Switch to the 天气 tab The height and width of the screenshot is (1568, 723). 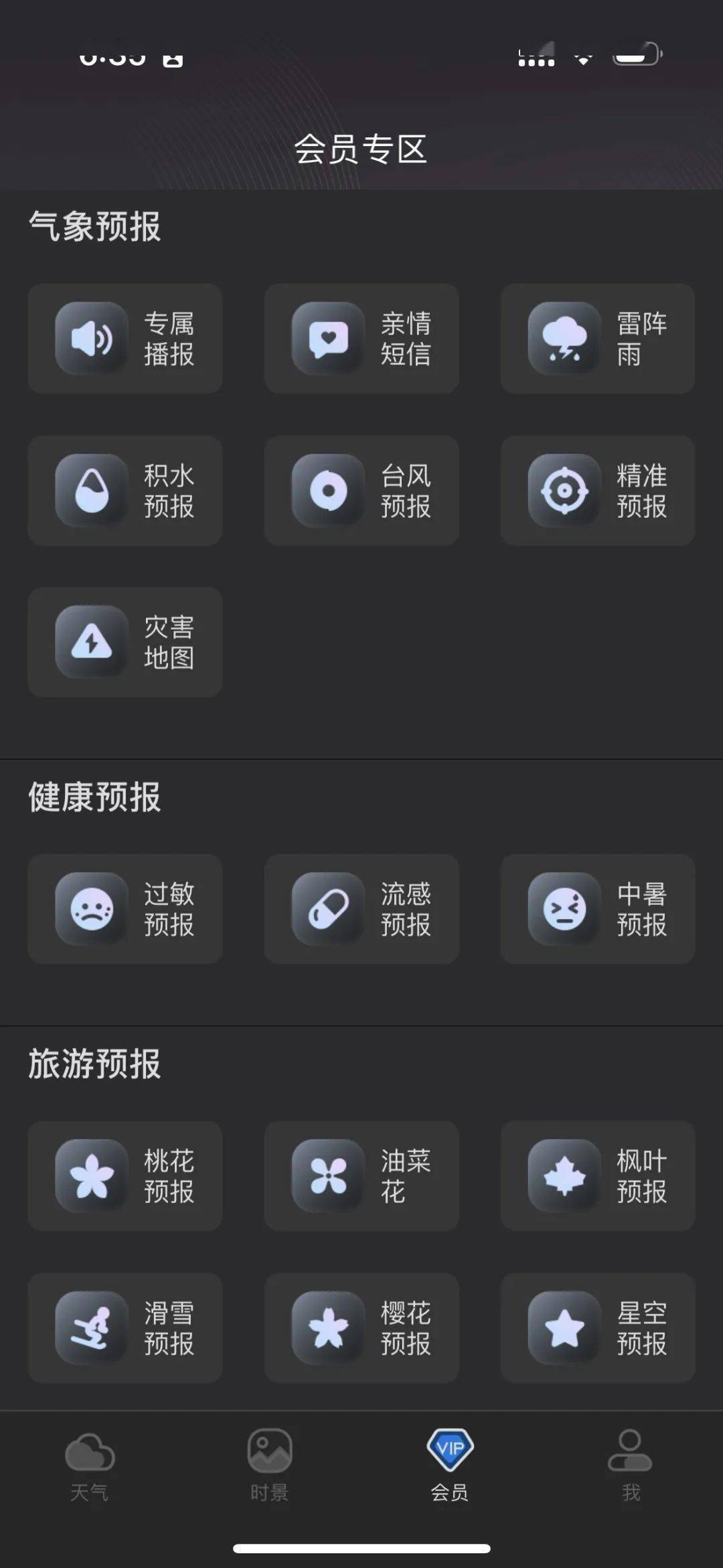pos(90,1467)
